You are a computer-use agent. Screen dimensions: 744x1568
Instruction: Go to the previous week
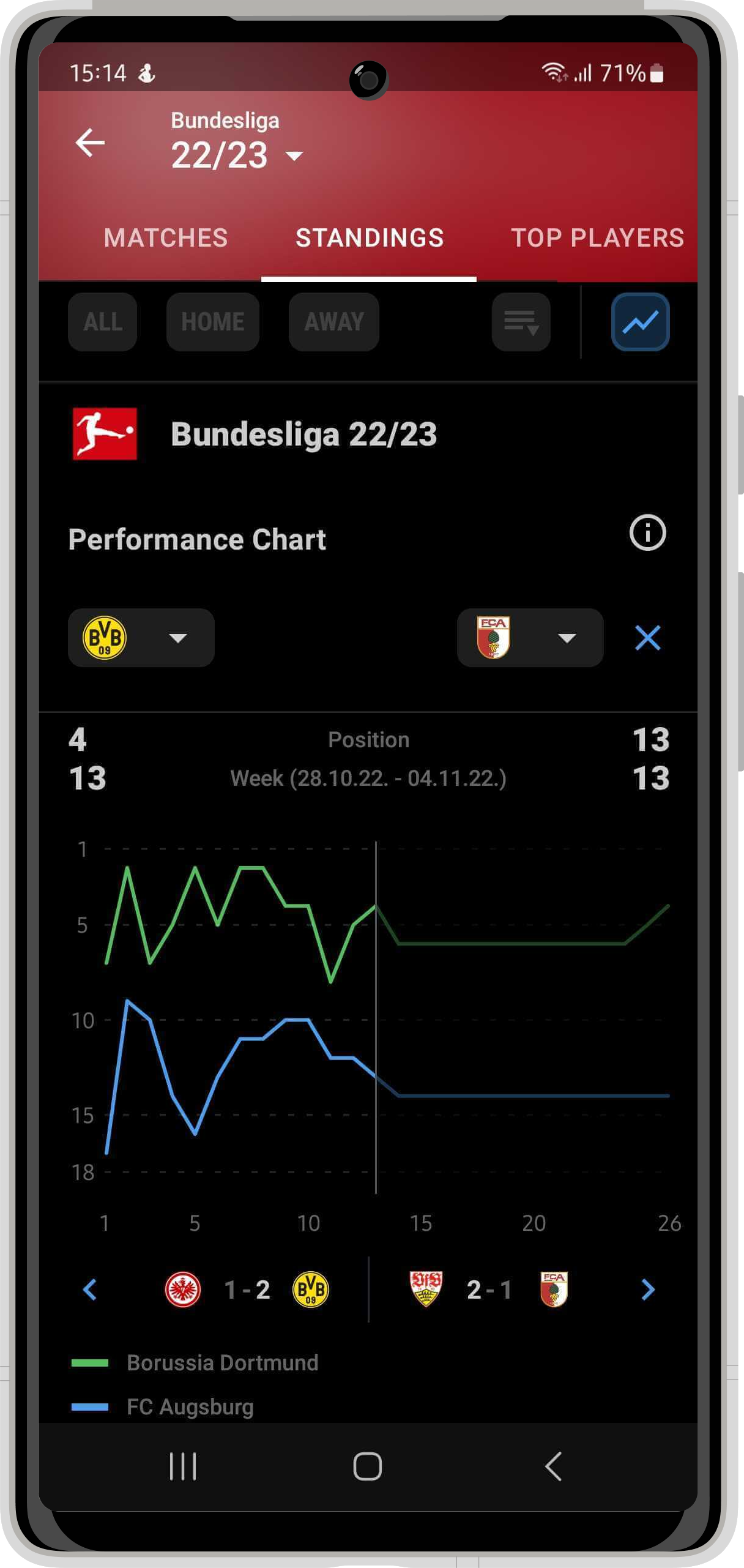(x=90, y=1290)
